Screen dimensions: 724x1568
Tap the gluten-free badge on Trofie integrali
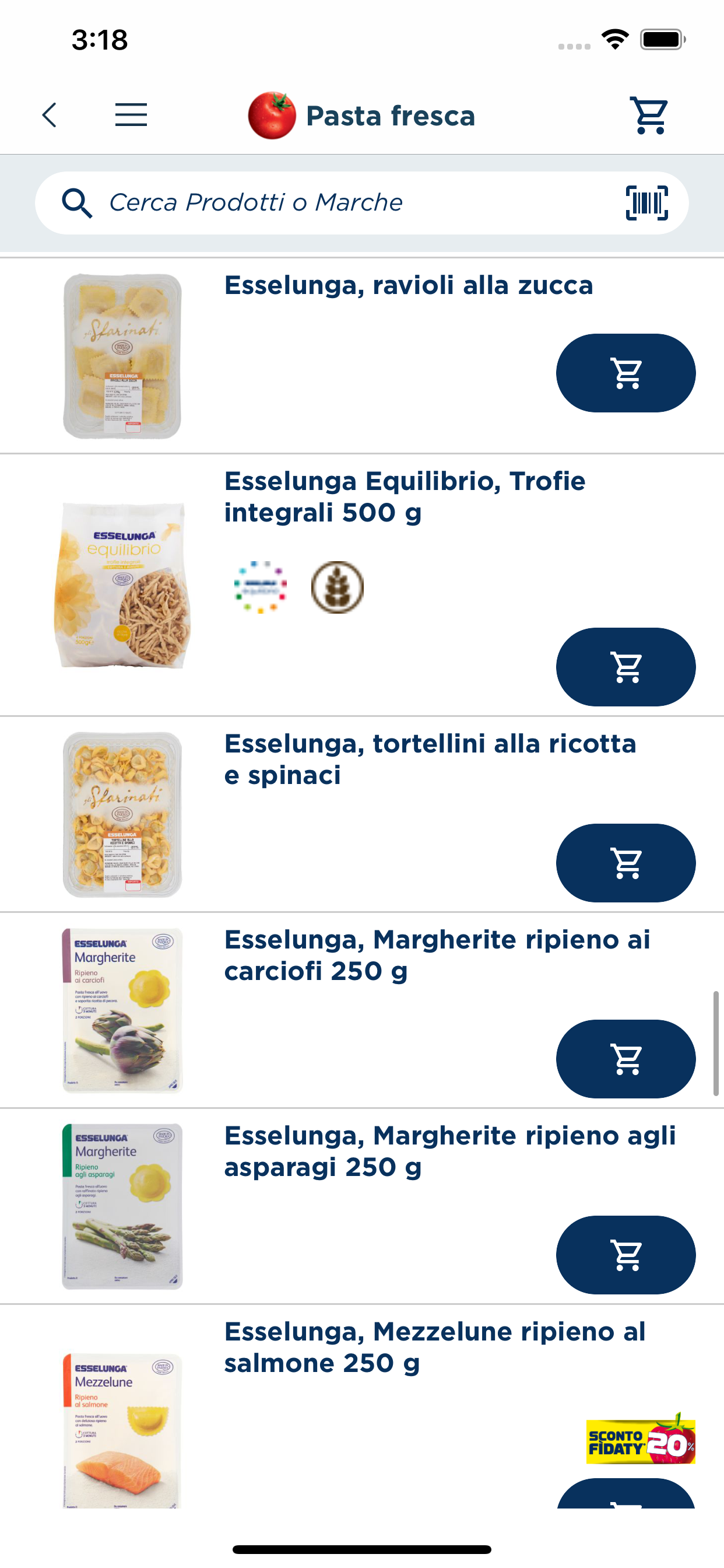tap(338, 587)
